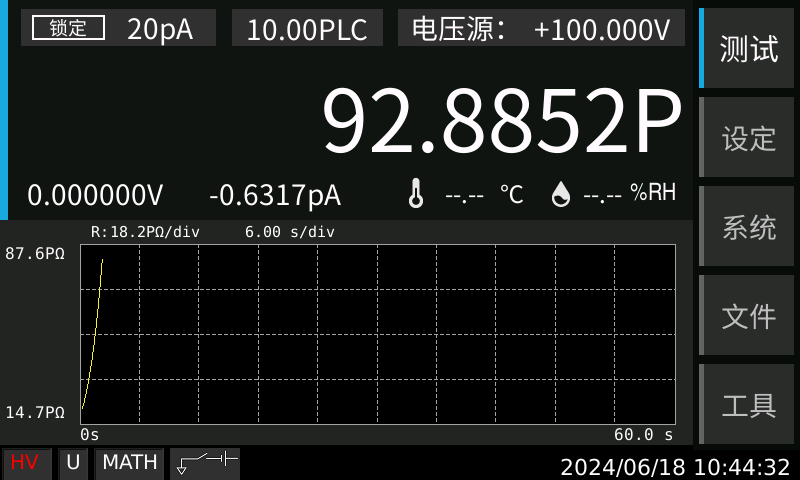Adjust the 10.00PLC integration setting
This screenshot has width=800, height=480.
click(306, 28)
